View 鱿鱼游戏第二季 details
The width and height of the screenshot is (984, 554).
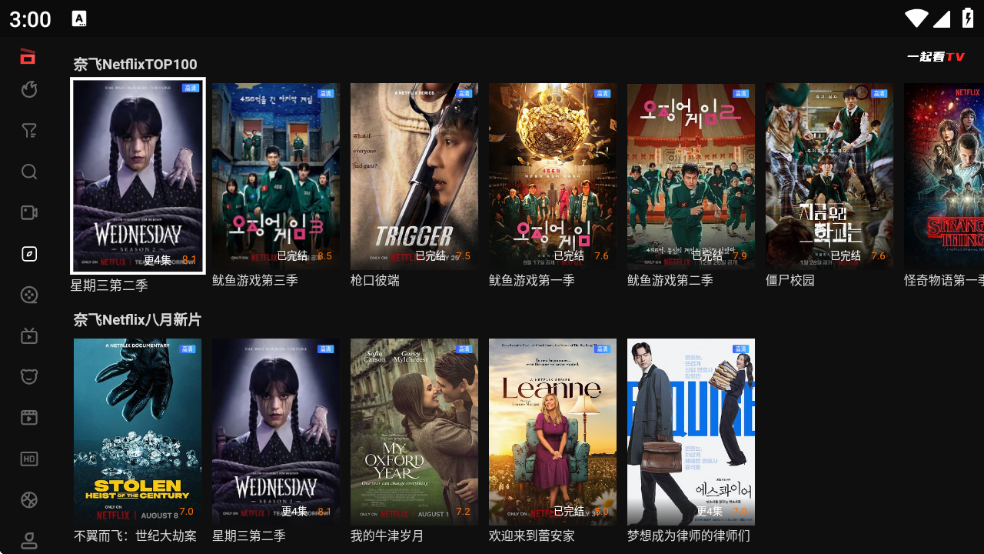691,176
